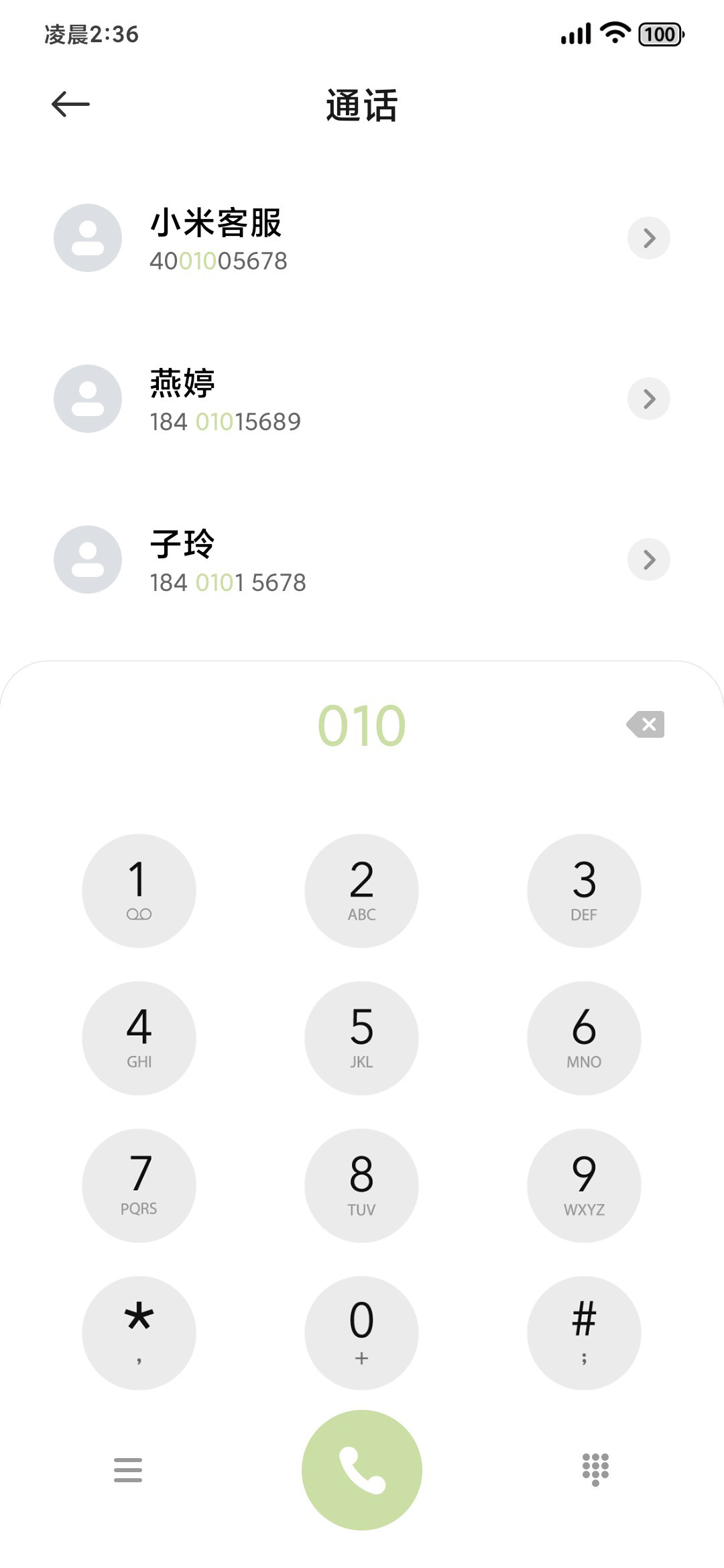
Task: Collapse the dial pad with keypad icon
Action: [x=595, y=1470]
